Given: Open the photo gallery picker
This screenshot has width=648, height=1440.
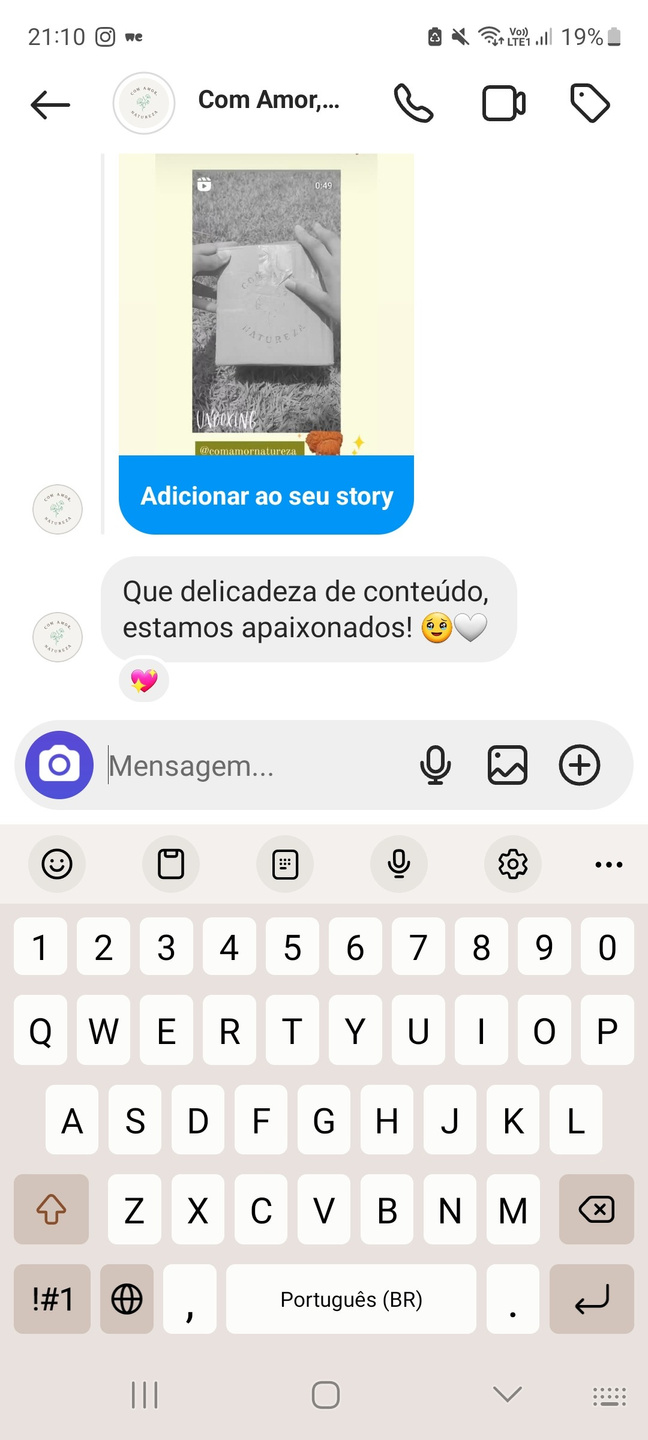Looking at the screenshot, I should (x=507, y=766).
